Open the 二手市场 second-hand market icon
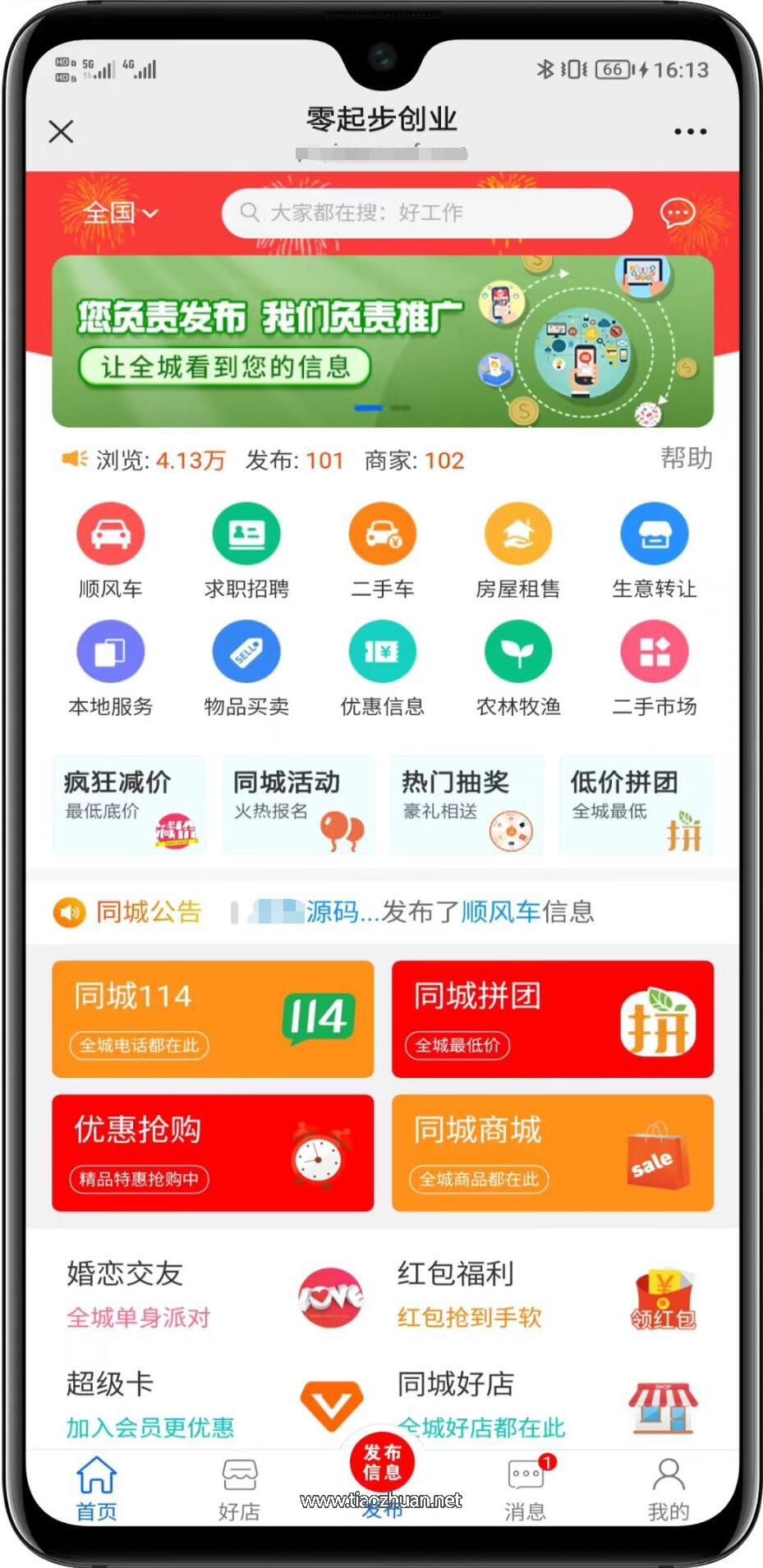Image resolution: width=763 pixels, height=1568 pixels. (x=654, y=651)
